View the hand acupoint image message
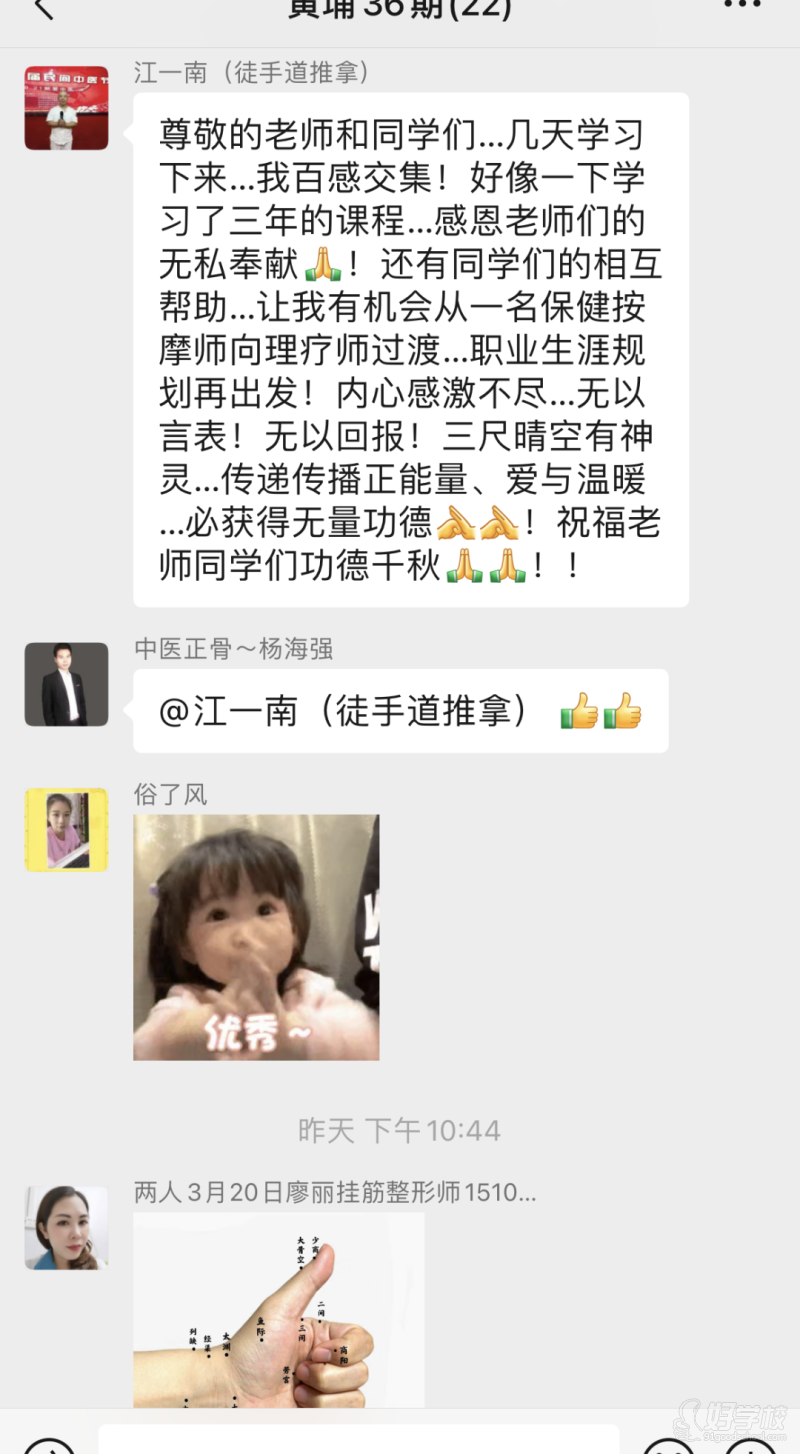The width and height of the screenshot is (800, 1454). pos(279,1309)
